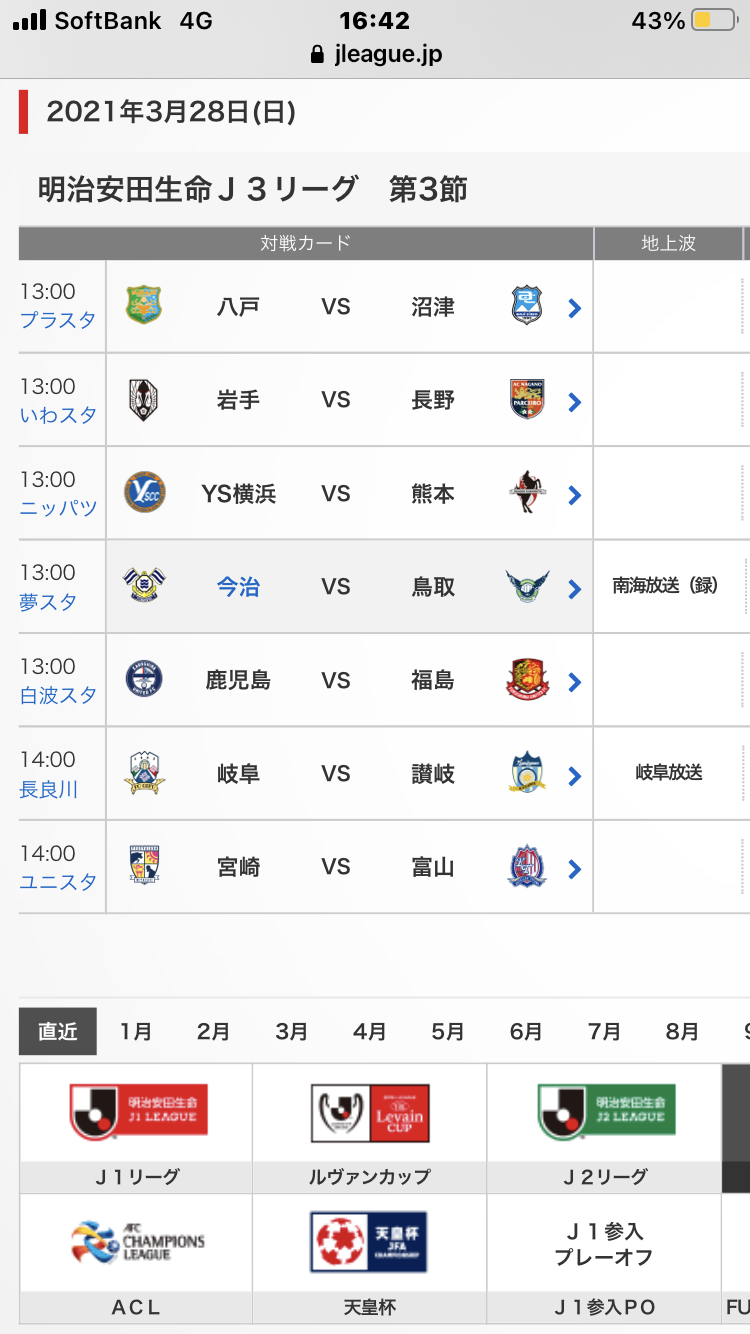Screen dimensions: 750x1334
Task: Open the YS横浜 vs 熊本 match chevron
Action: [x=574, y=495]
